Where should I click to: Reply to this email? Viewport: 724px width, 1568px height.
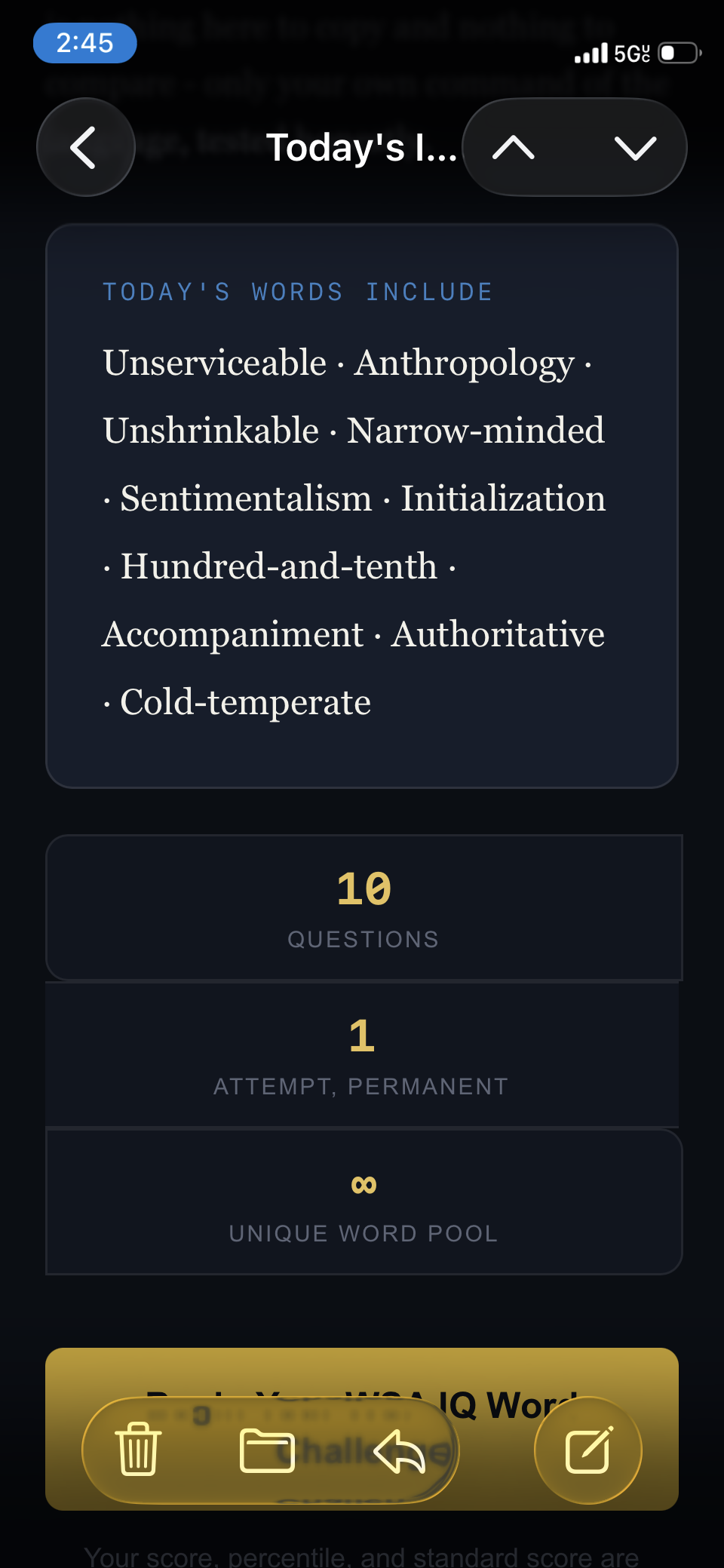point(400,1450)
